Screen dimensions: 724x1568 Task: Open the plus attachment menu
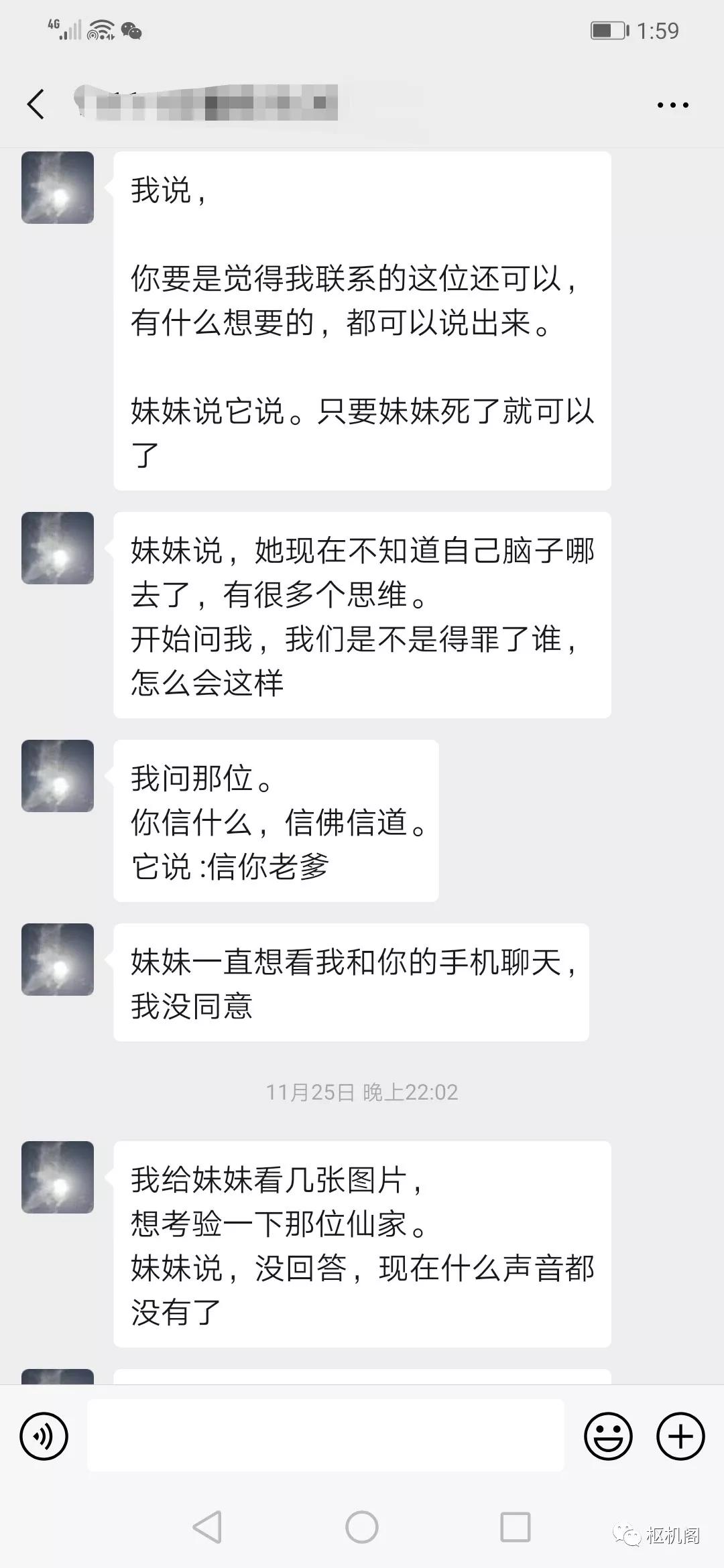click(x=680, y=1436)
